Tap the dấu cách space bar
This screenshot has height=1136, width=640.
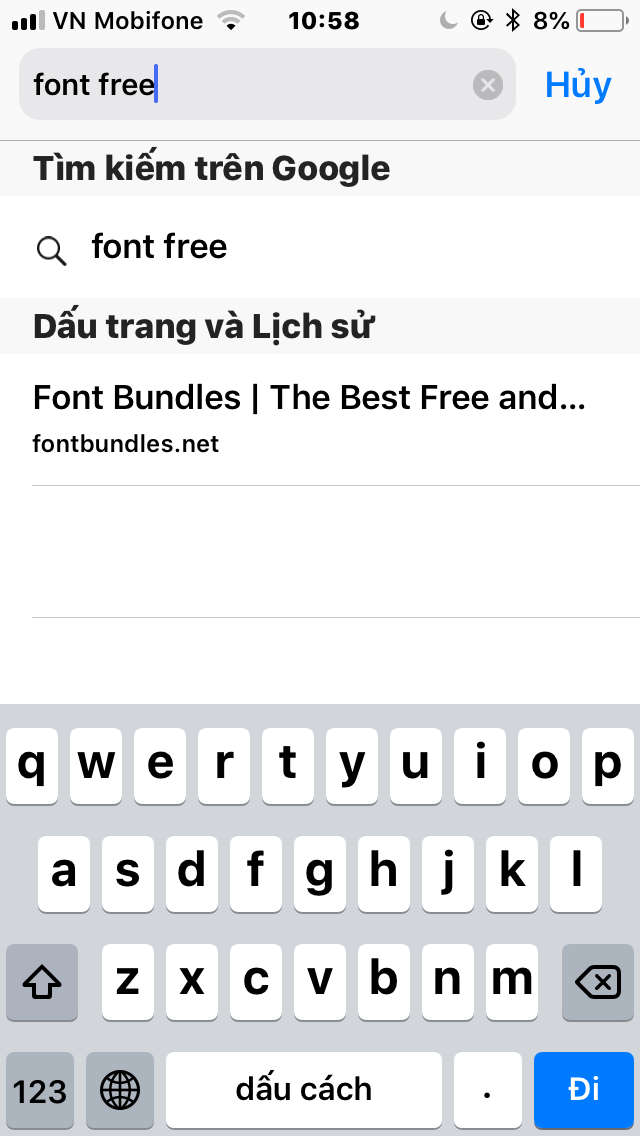click(x=304, y=1089)
